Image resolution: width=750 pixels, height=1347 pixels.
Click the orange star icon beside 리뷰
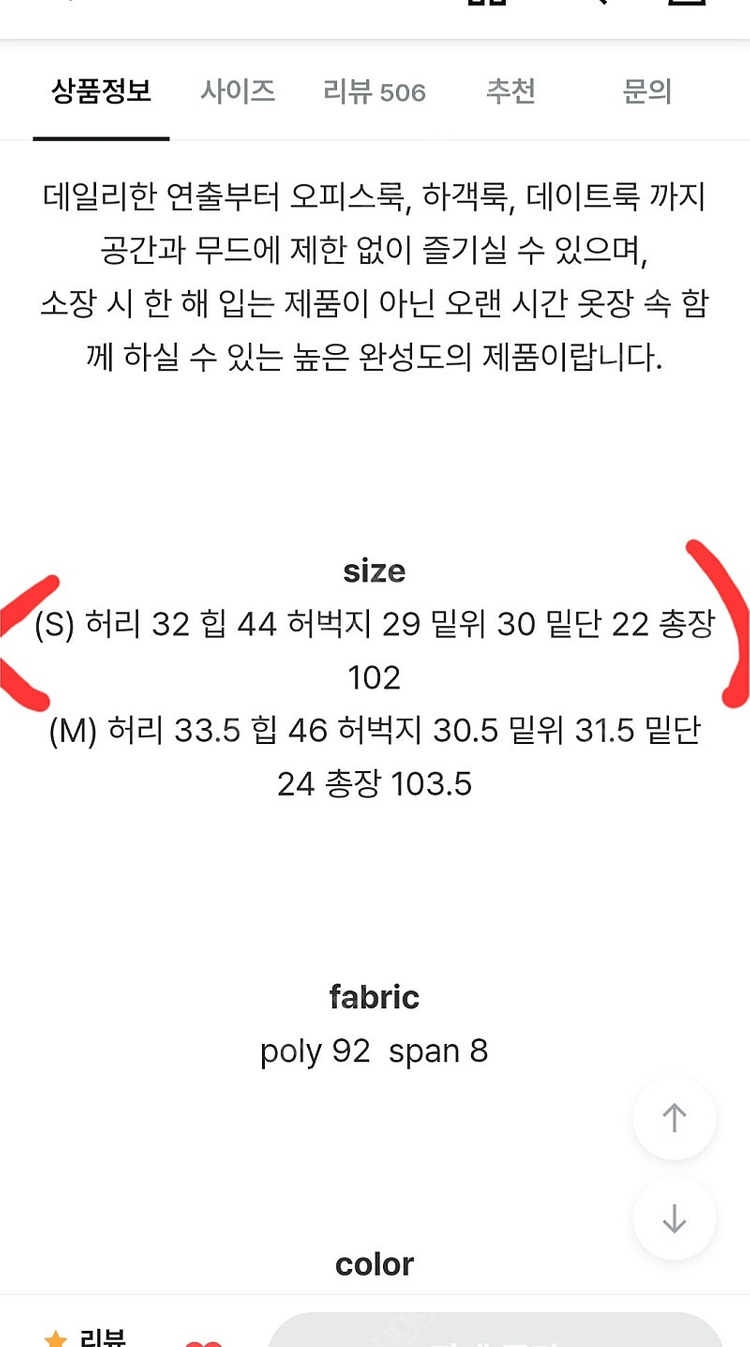coord(55,1338)
